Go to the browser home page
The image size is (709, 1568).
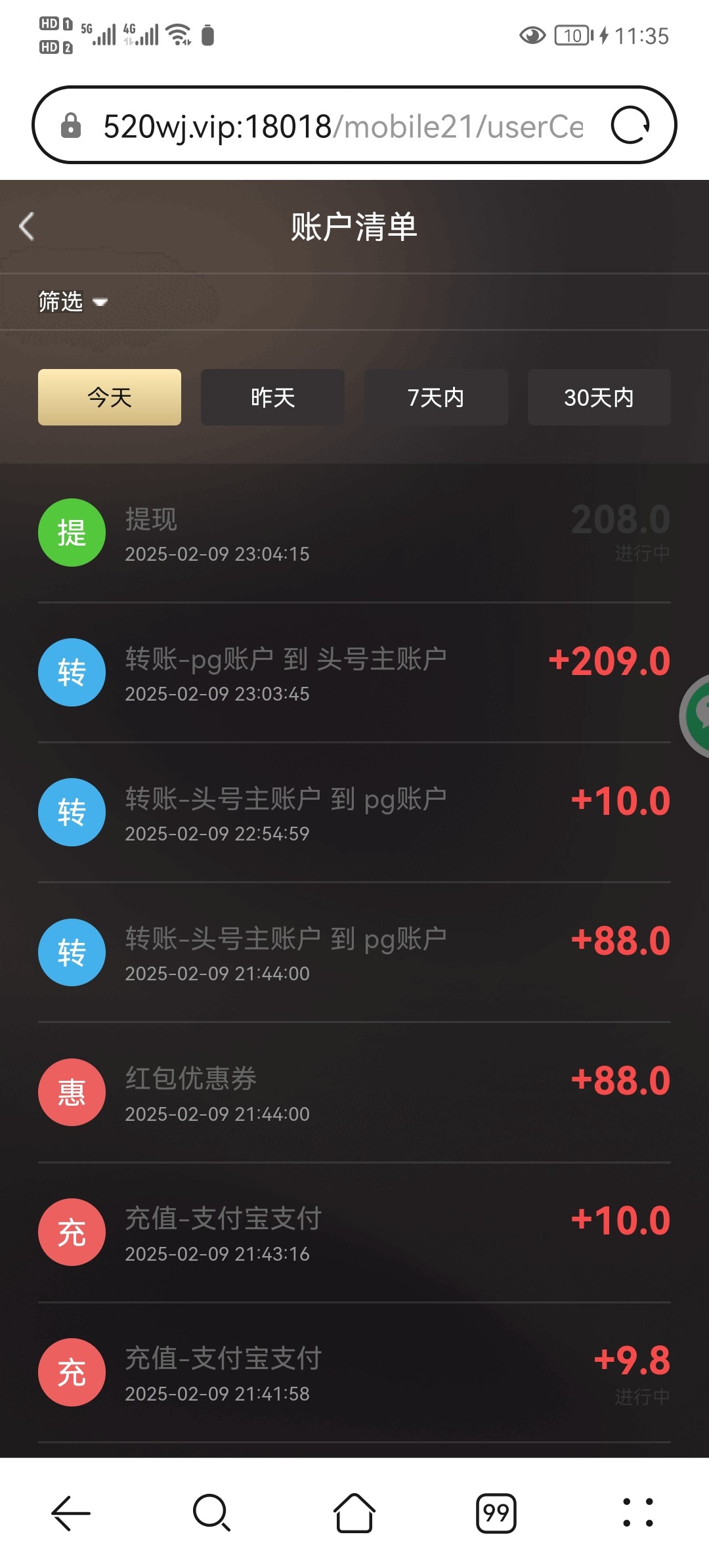pyautogui.click(x=354, y=1513)
